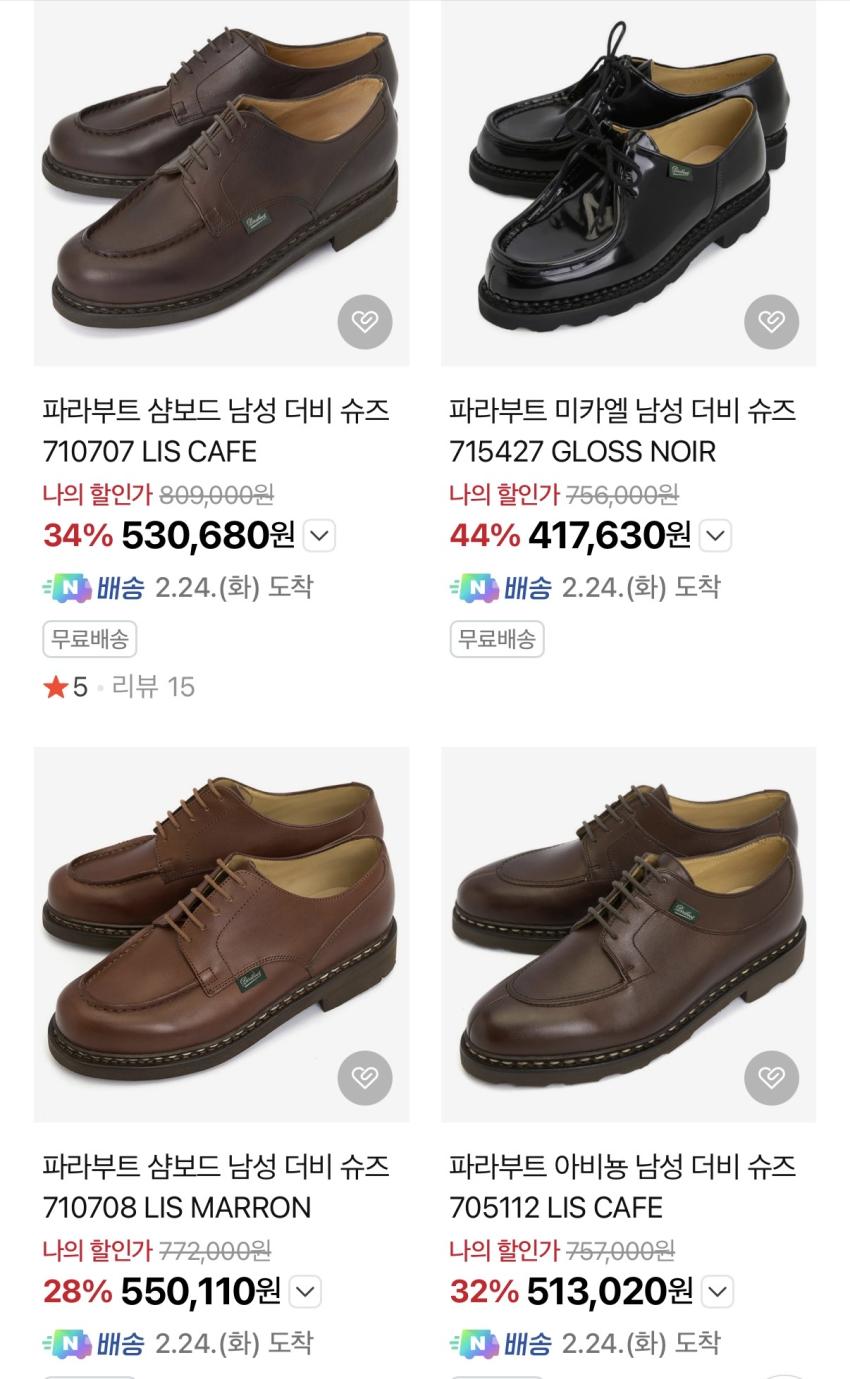850x1379 pixels.
Task: Open the 715427 GLOSS NOIR shoe product image
Action: 628,170
